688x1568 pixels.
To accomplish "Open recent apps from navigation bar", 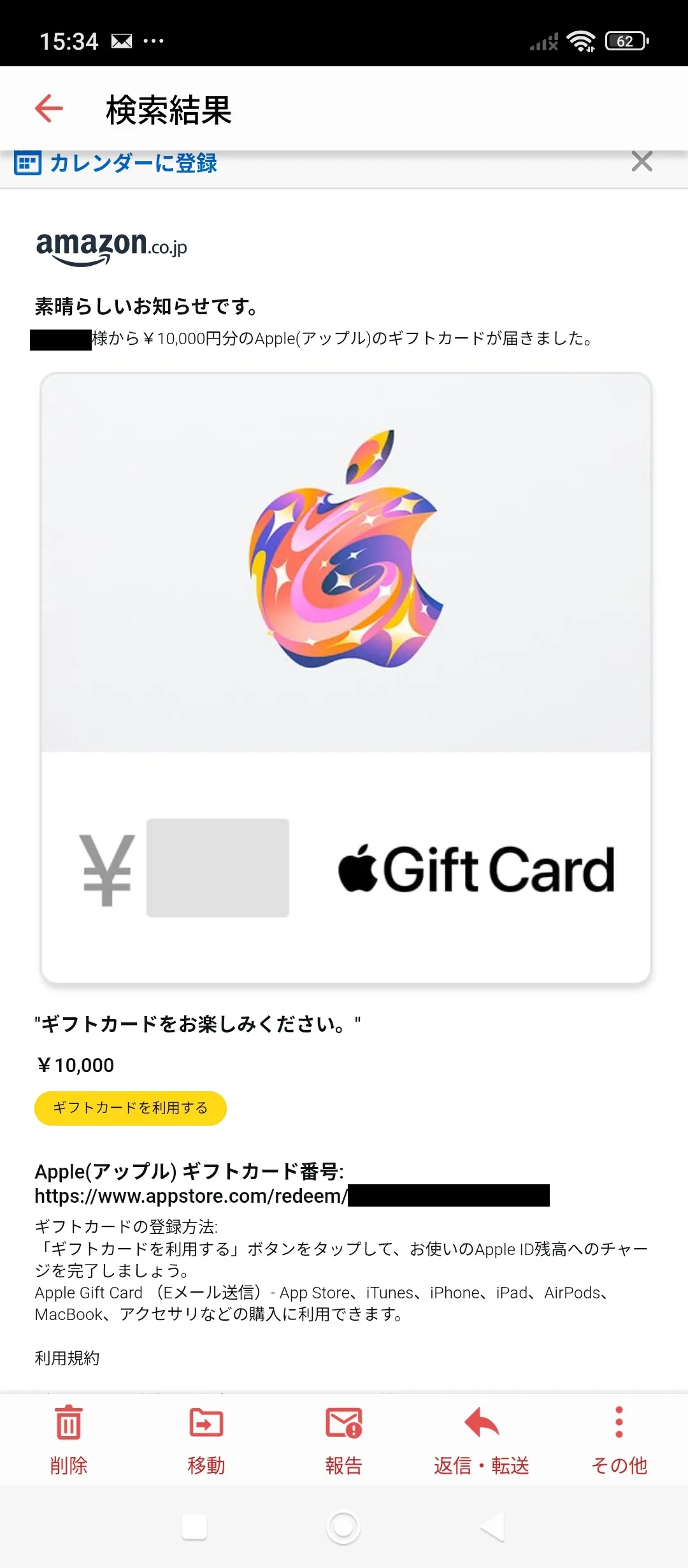I will [194, 1527].
